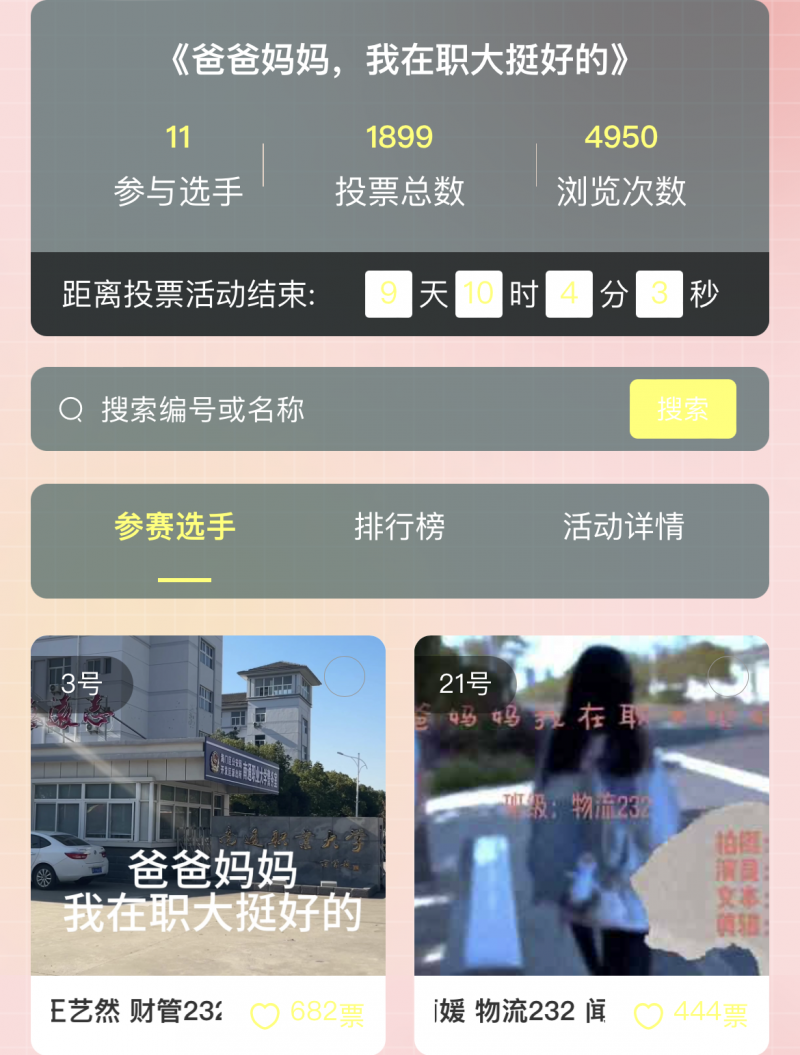Vote for 21号 via the 444票 heart
Screen dimensions: 800x1055
tap(649, 1015)
